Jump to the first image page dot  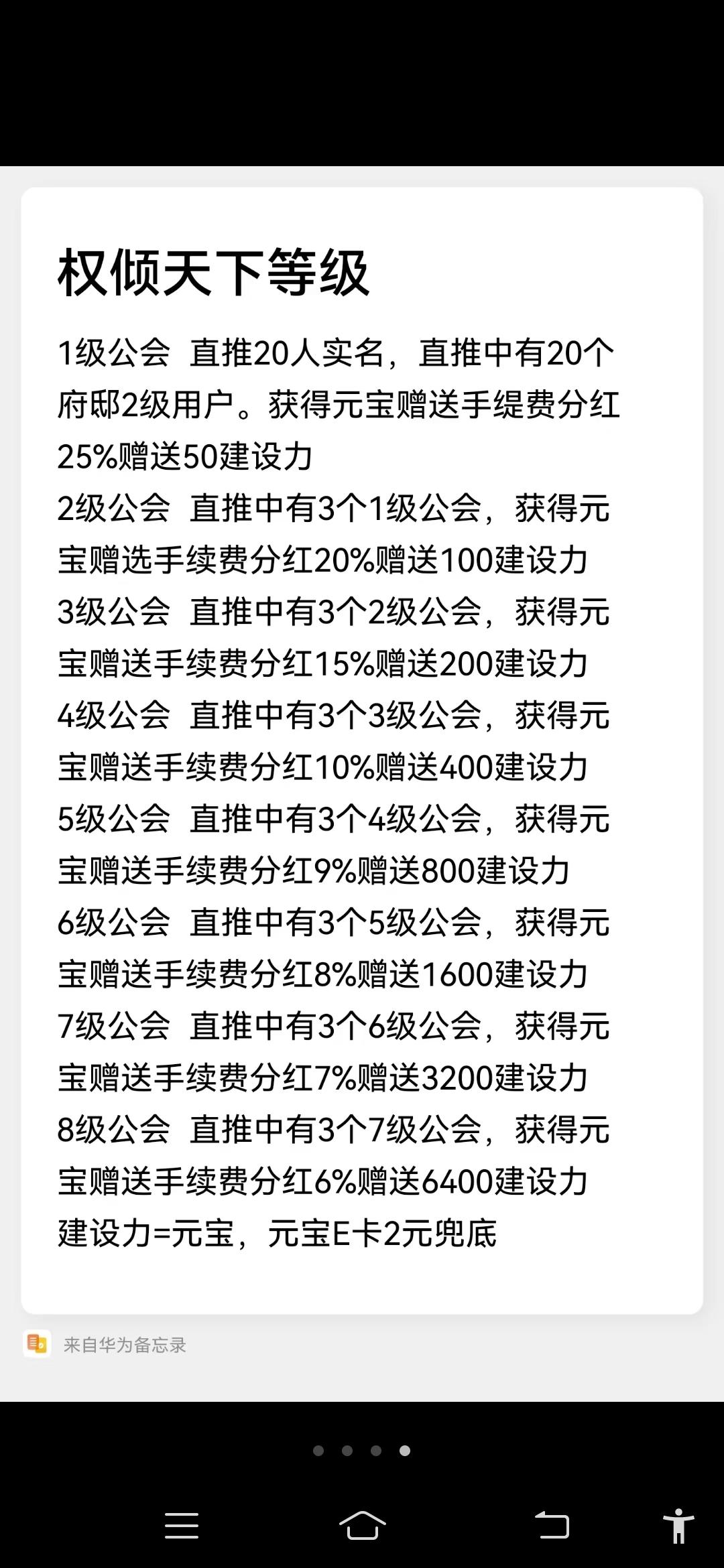point(318,1451)
